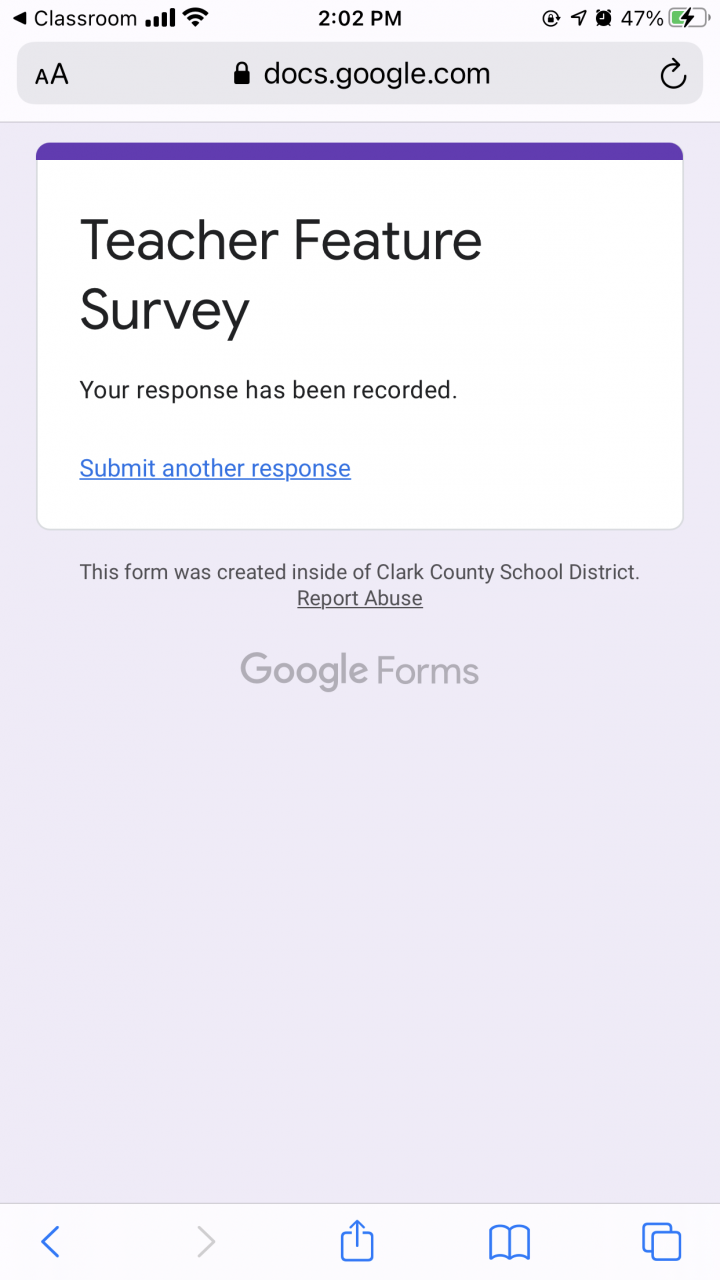
Task: Go back to the previous page
Action: coord(50,1242)
